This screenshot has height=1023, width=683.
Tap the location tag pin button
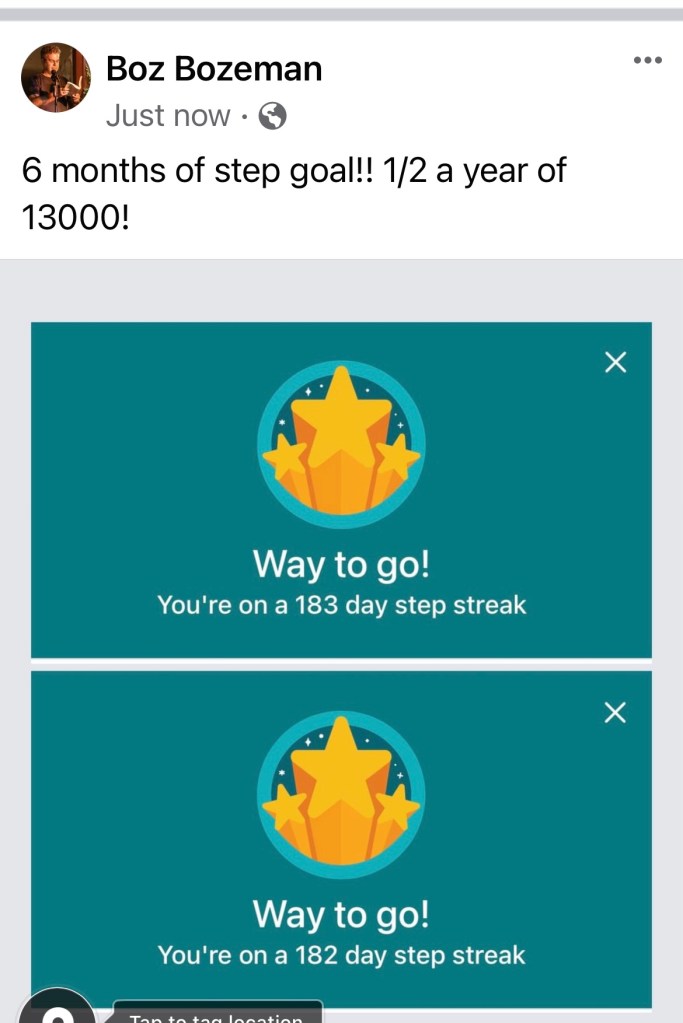pos(58,1008)
